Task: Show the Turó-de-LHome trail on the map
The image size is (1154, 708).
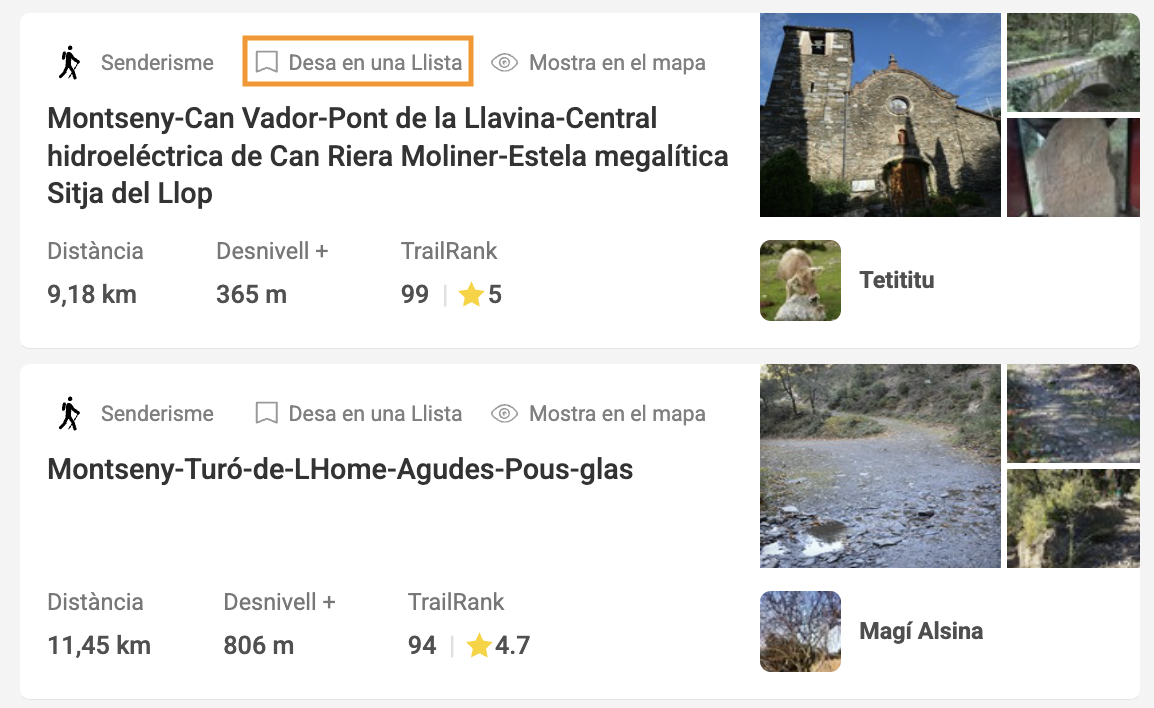Action: click(x=598, y=414)
